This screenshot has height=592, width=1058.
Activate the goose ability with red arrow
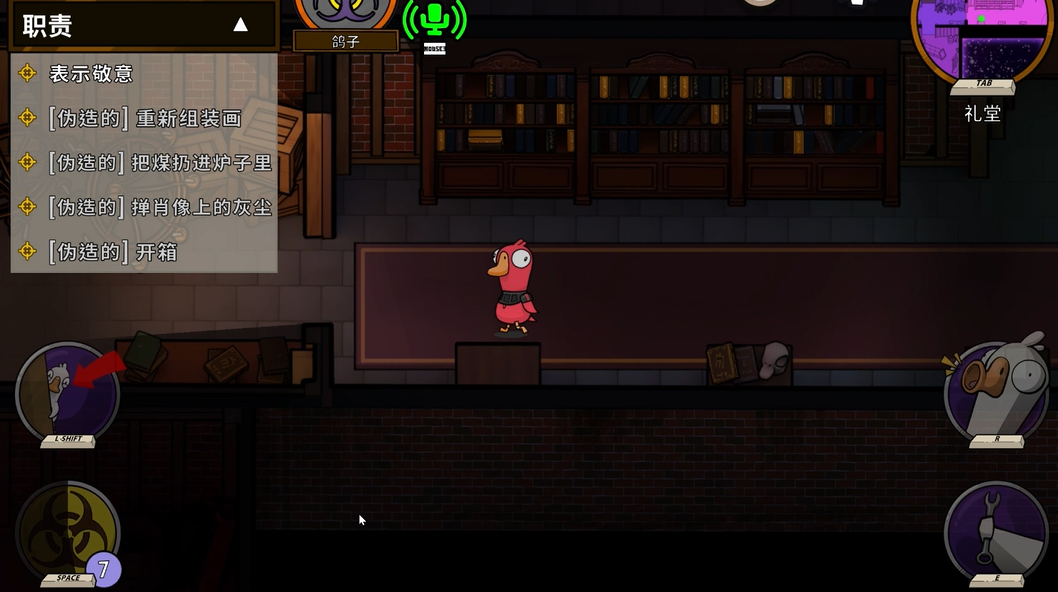[68, 392]
